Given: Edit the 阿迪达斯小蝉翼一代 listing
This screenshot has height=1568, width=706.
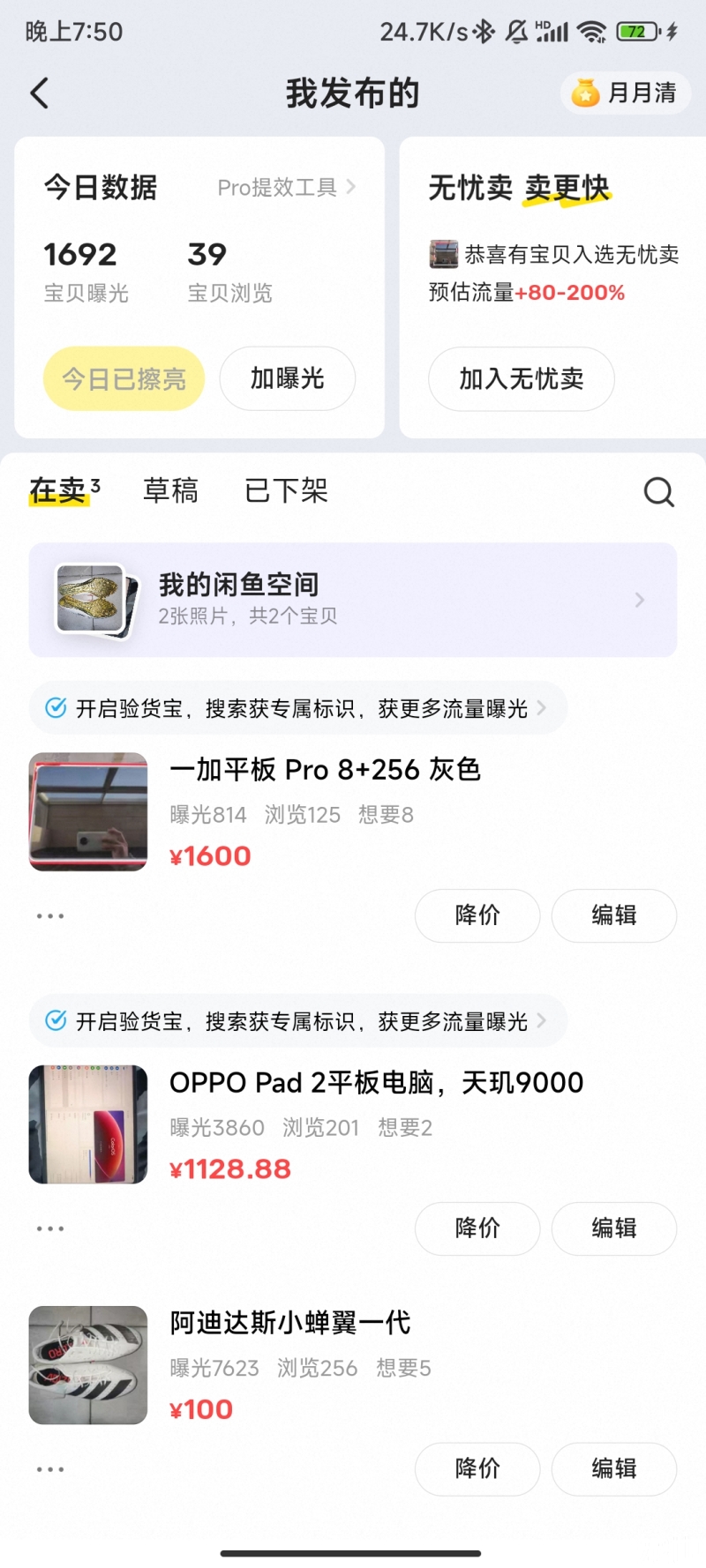Looking at the screenshot, I should coord(614,1469).
